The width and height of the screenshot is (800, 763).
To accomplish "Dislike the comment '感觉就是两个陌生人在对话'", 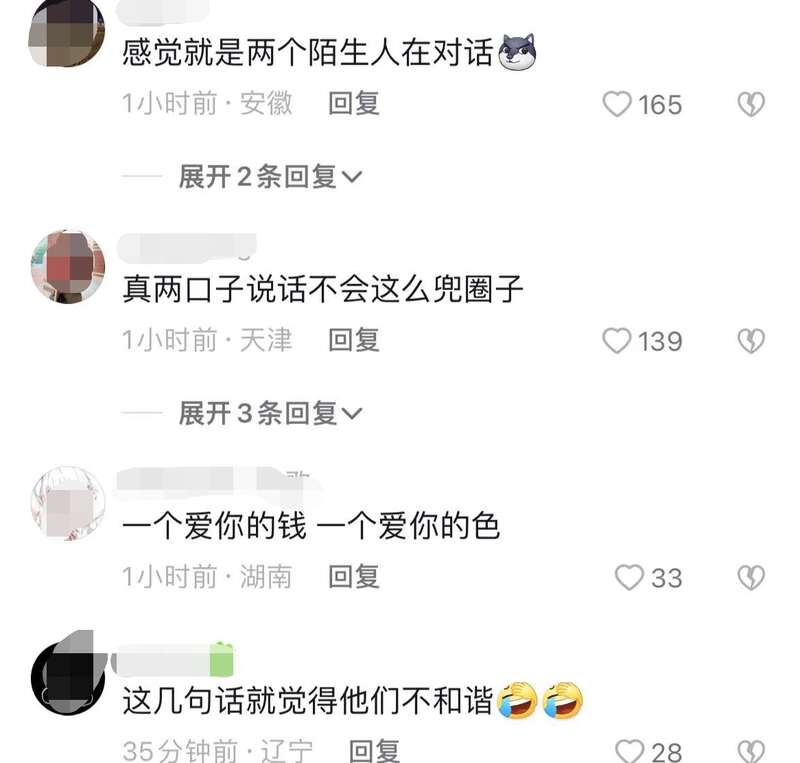I will pyautogui.click(x=751, y=104).
